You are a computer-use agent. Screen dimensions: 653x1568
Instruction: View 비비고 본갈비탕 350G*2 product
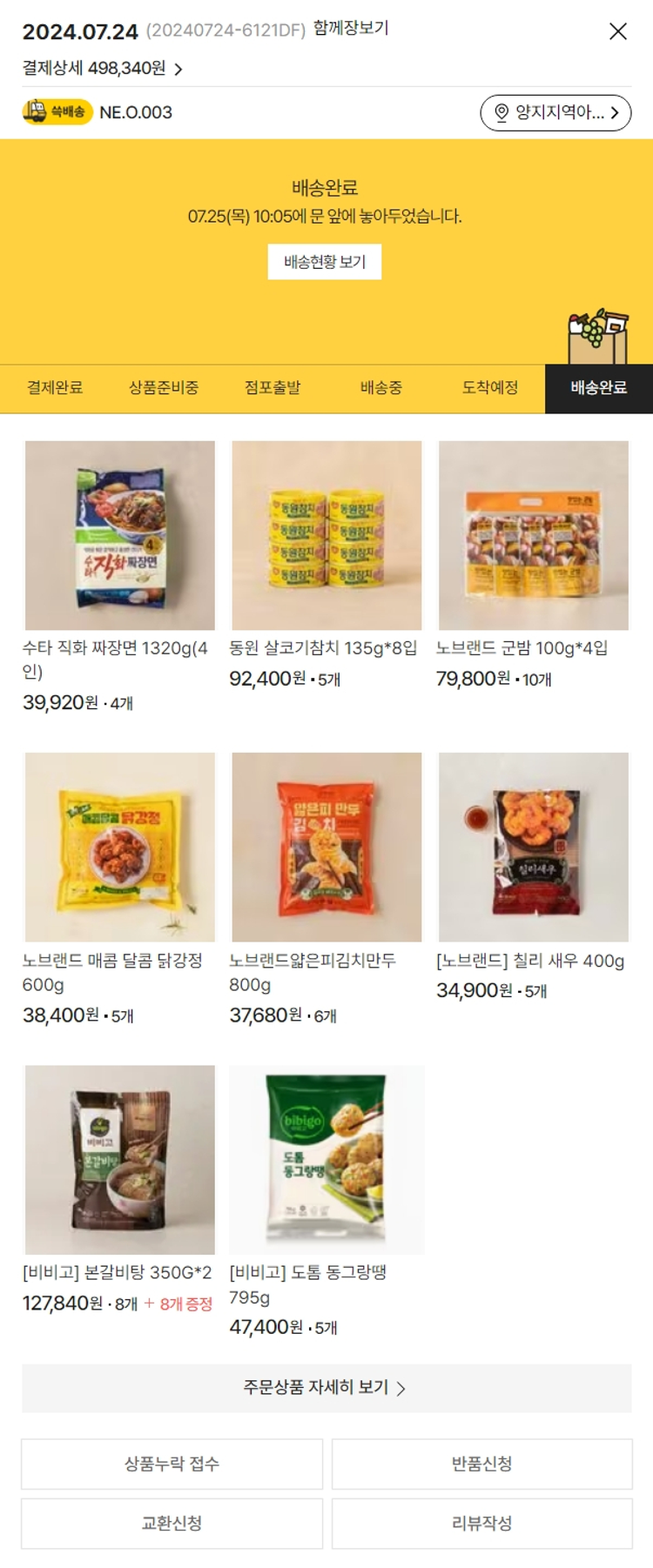(x=120, y=1159)
